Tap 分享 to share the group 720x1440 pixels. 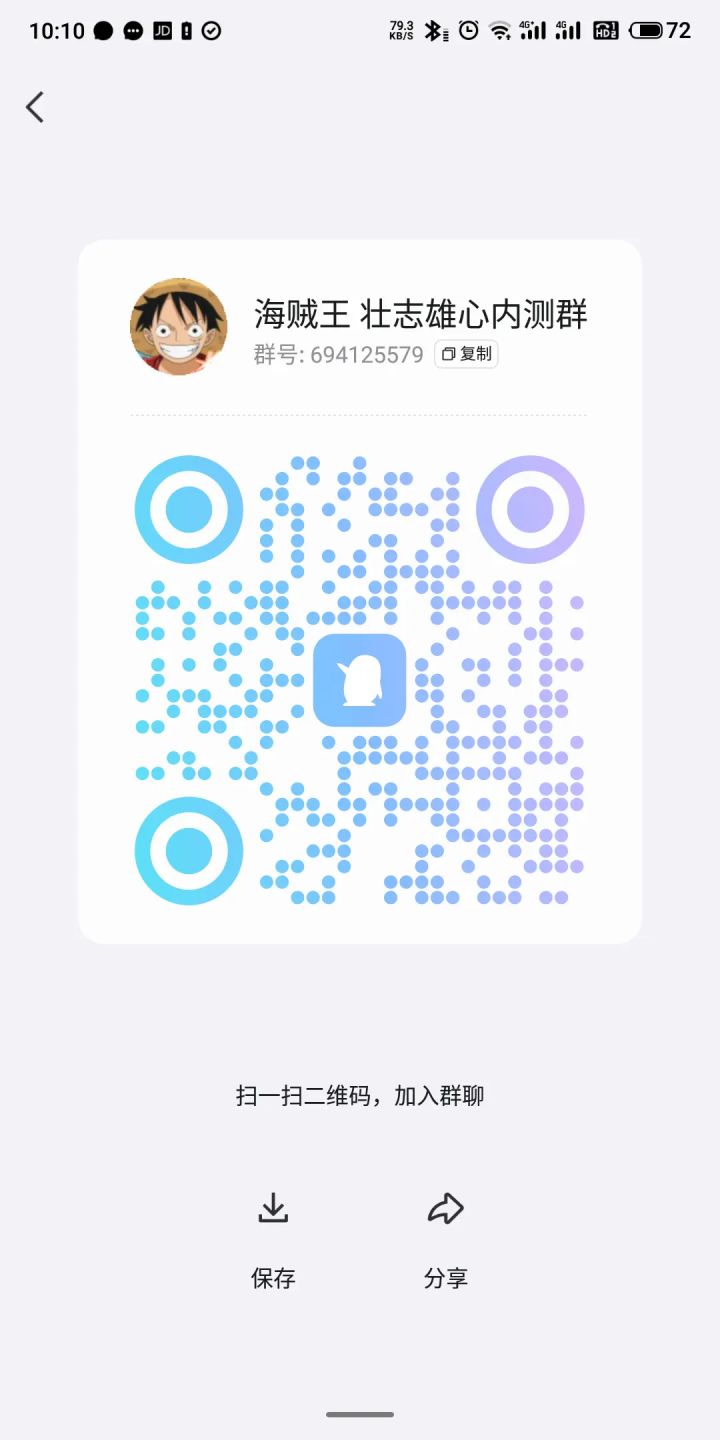[x=446, y=1277]
